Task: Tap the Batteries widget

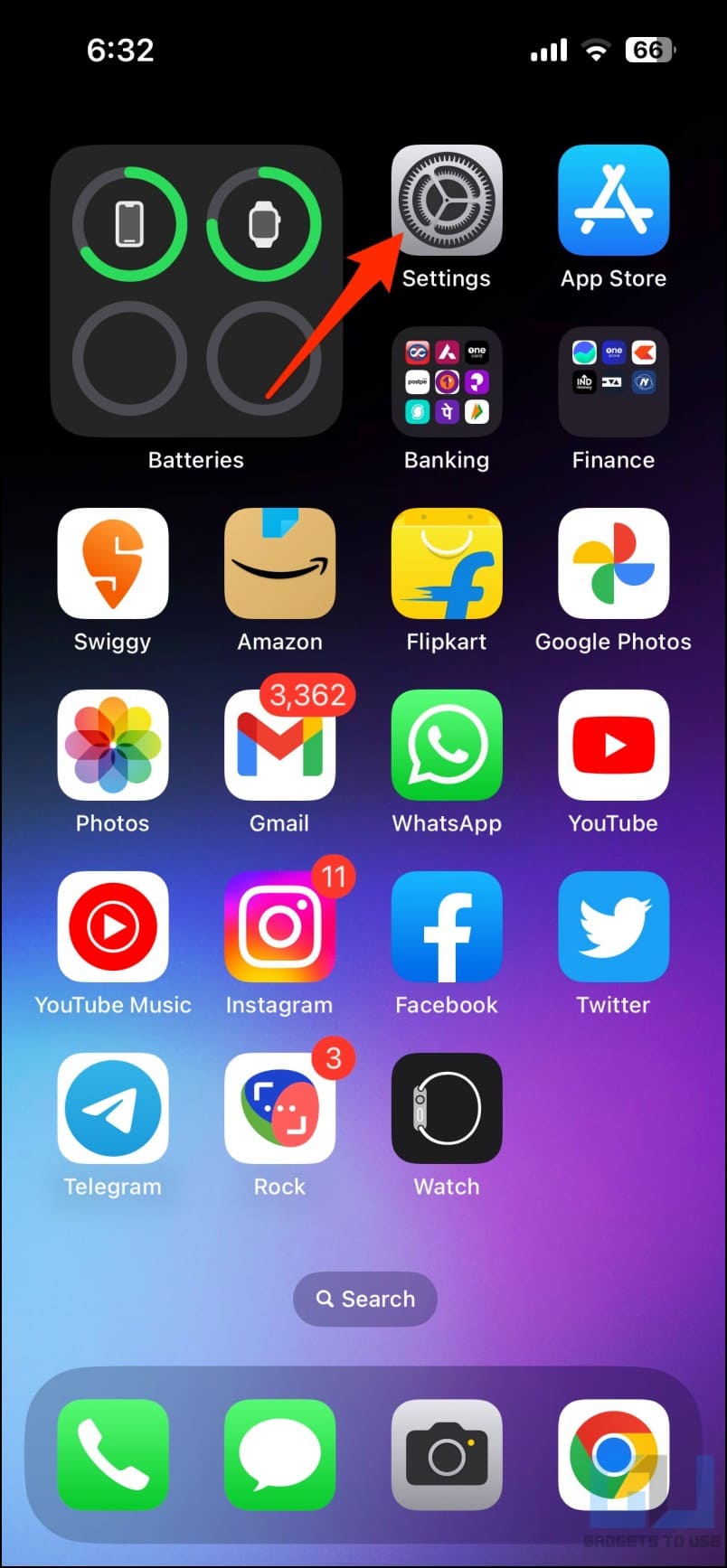Action: click(x=196, y=291)
